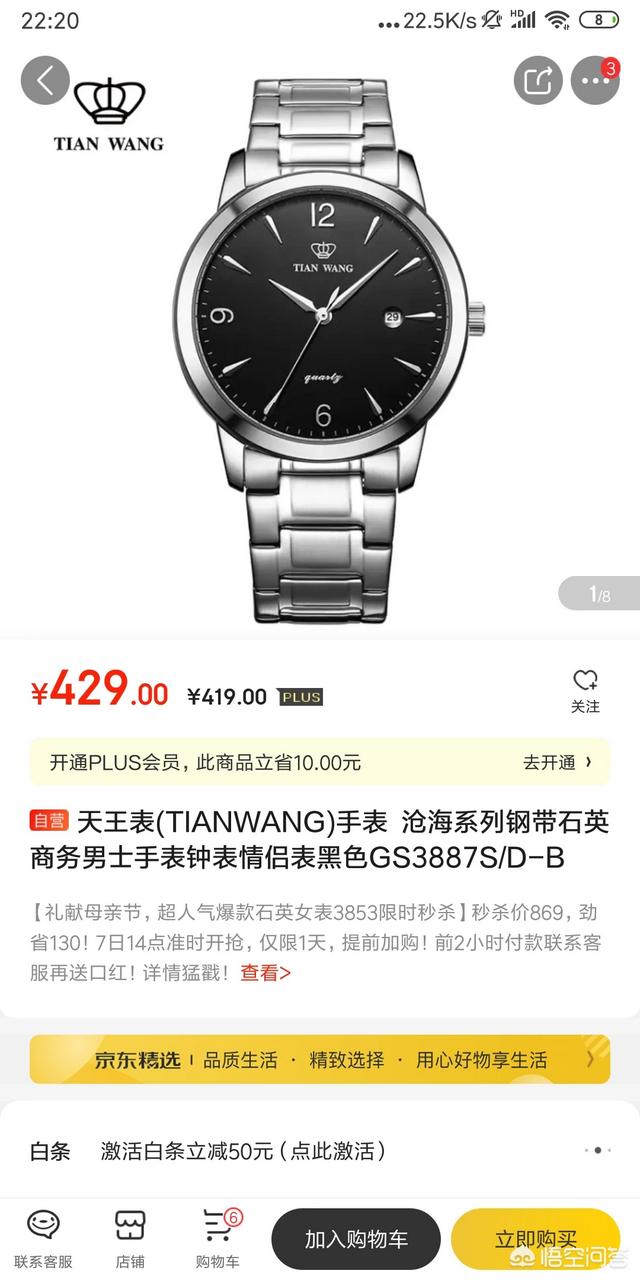This screenshot has width=640, height=1280.
Task: Buy now with the 立即购买 button
Action: (535, 1239)
